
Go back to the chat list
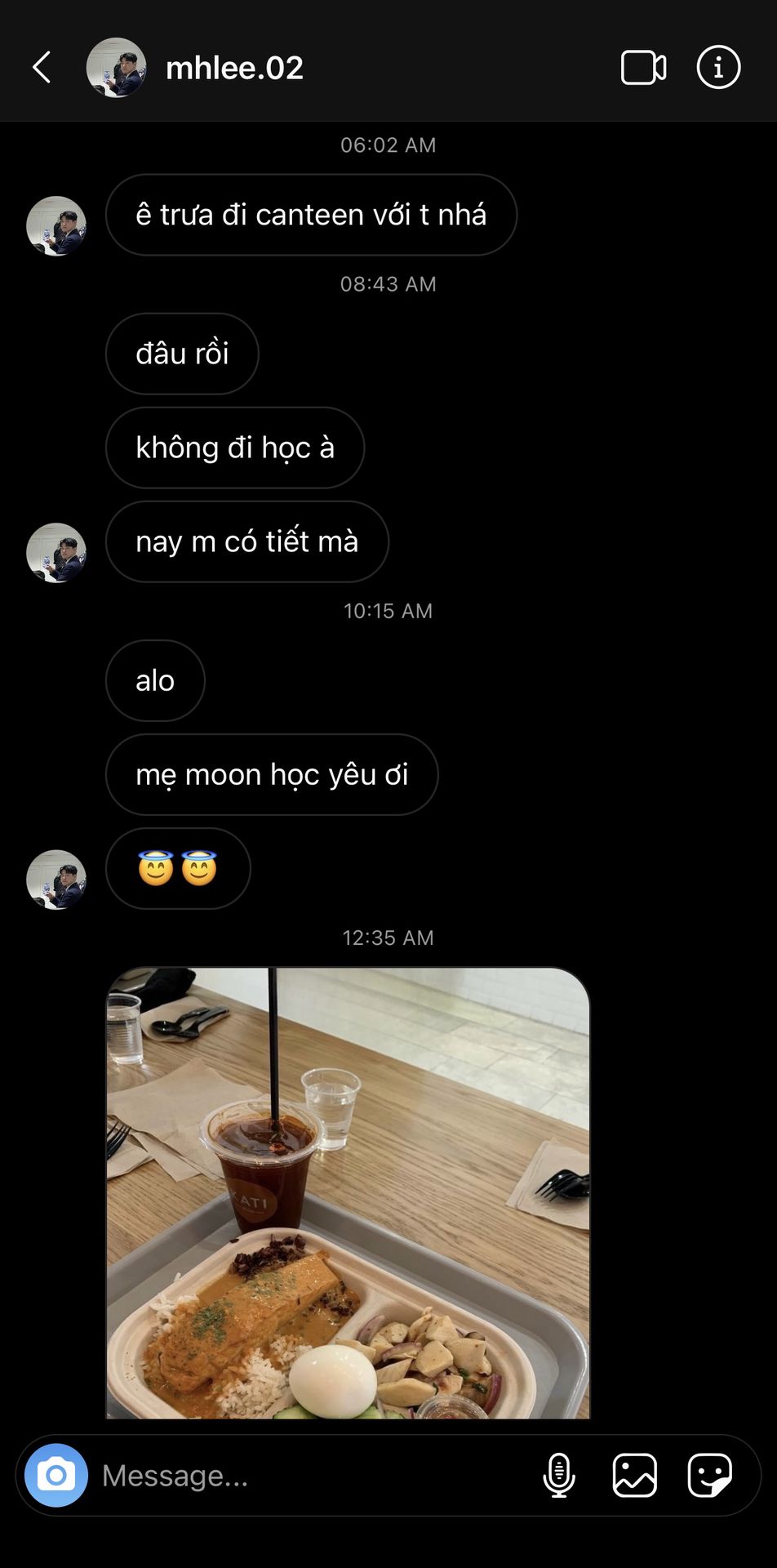pos(42,68)
